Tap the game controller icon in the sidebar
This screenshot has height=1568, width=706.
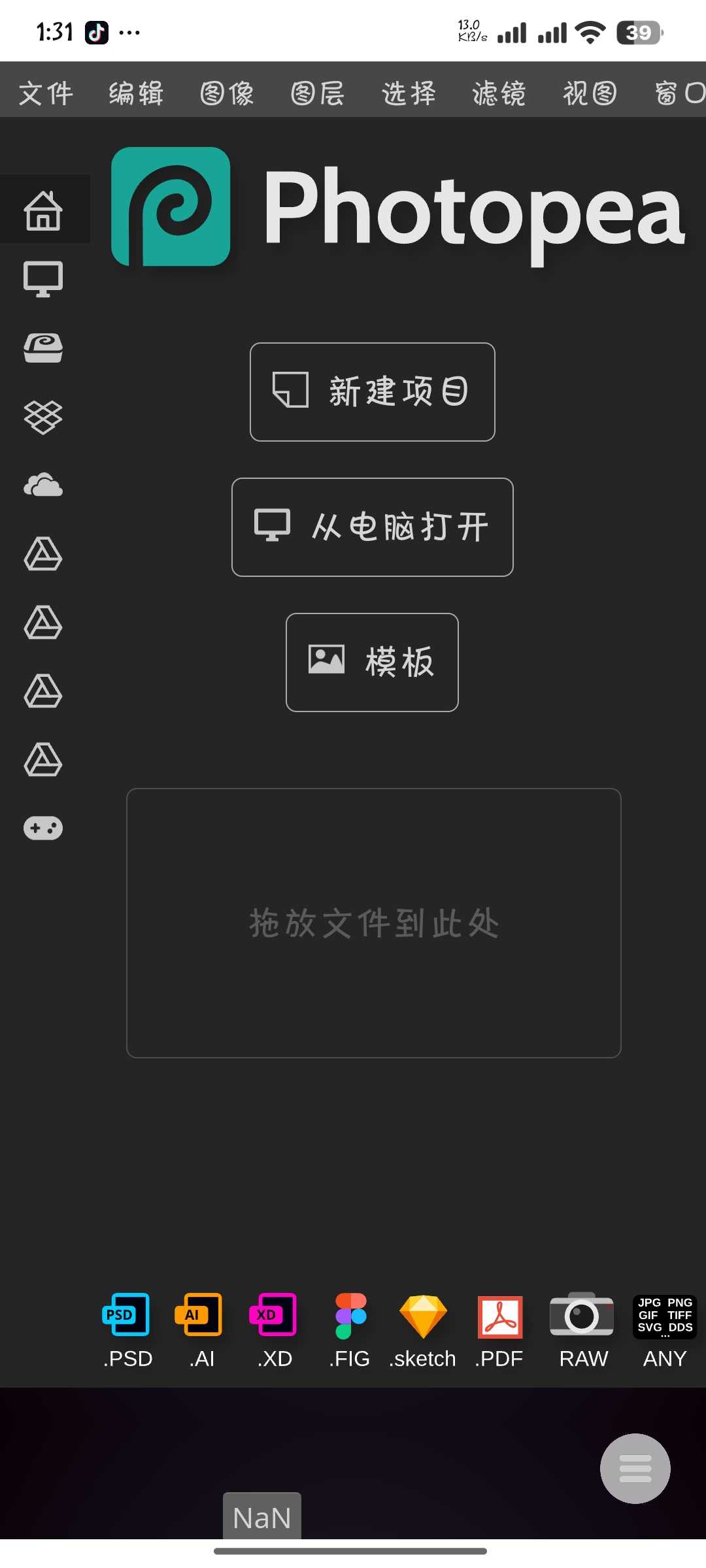tap(43, 828)
